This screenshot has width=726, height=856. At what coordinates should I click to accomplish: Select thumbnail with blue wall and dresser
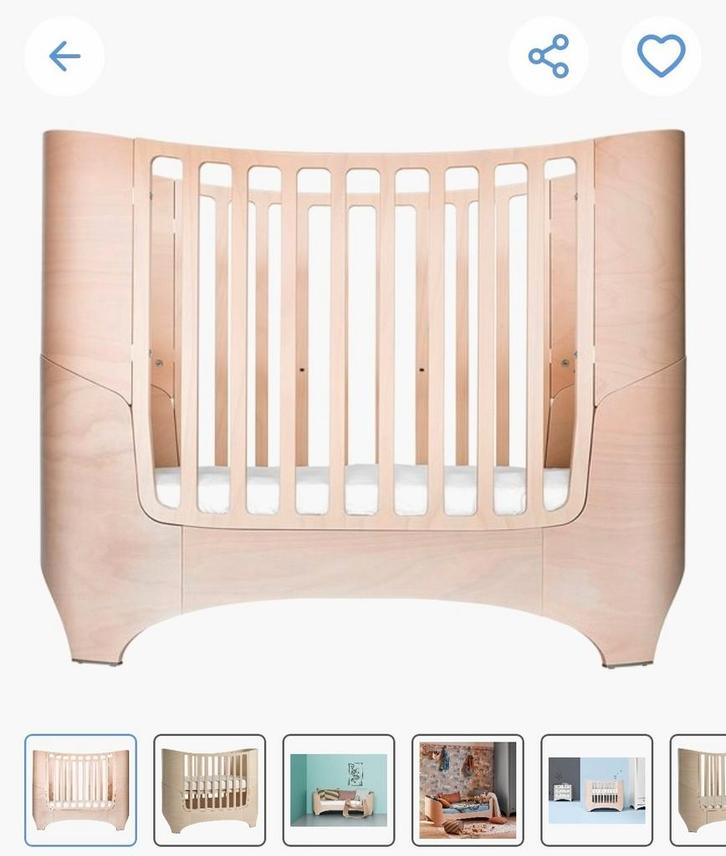pyautogui.click(x=596, y=790)
